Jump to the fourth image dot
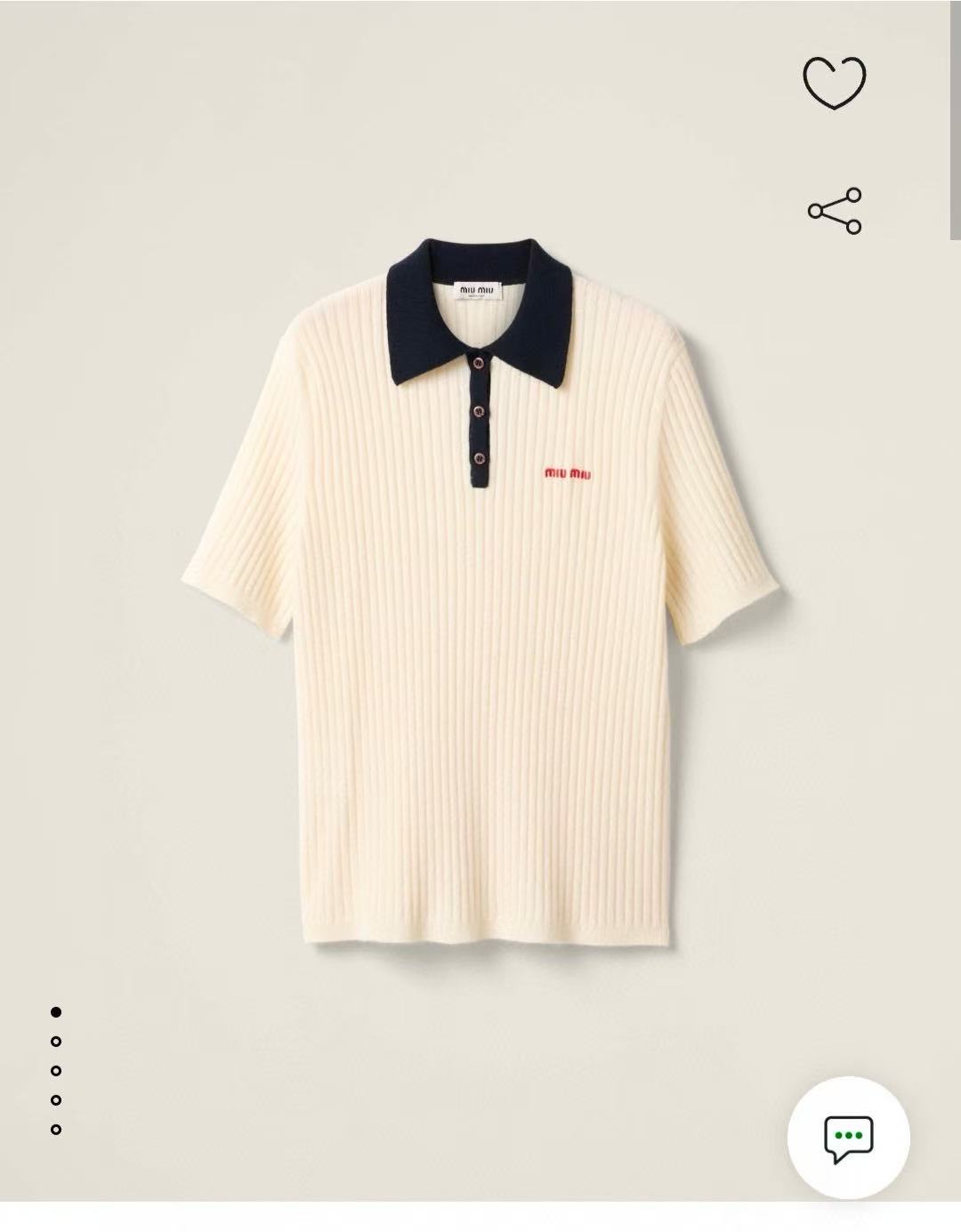This screenshot has width=961, height=1232. tap(56, 1099)
